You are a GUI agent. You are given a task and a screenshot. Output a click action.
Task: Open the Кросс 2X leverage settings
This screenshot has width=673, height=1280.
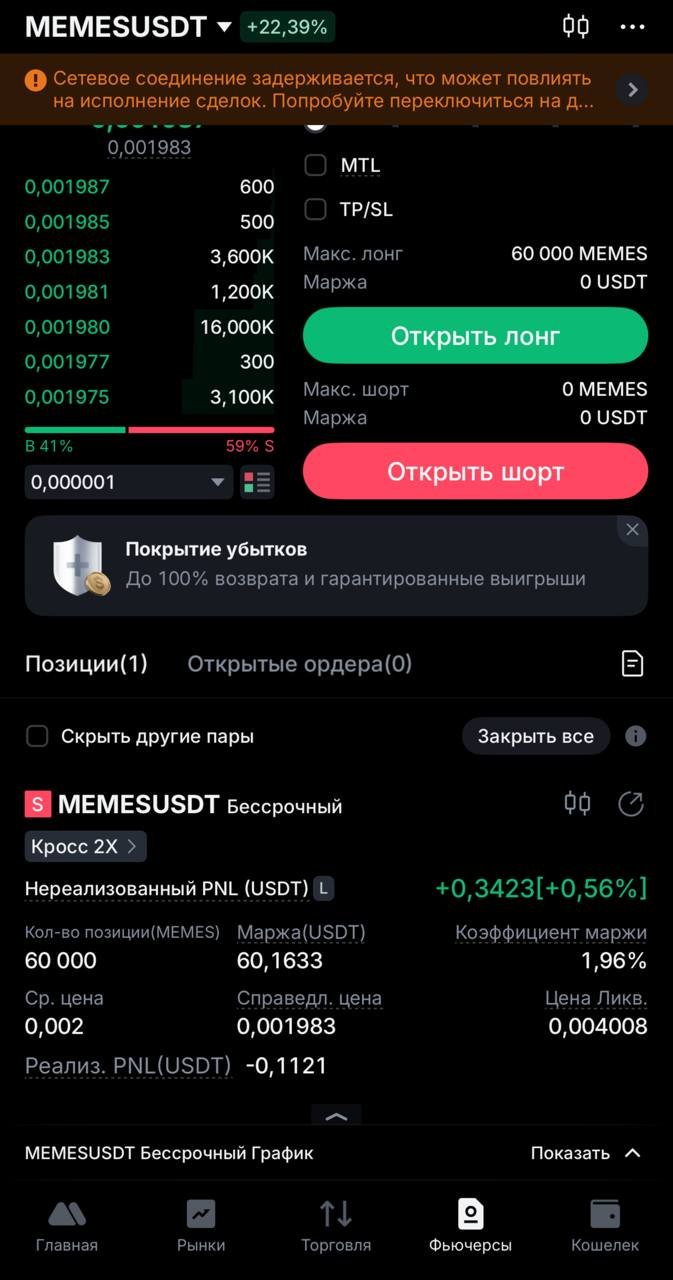(x=86, y=847)
